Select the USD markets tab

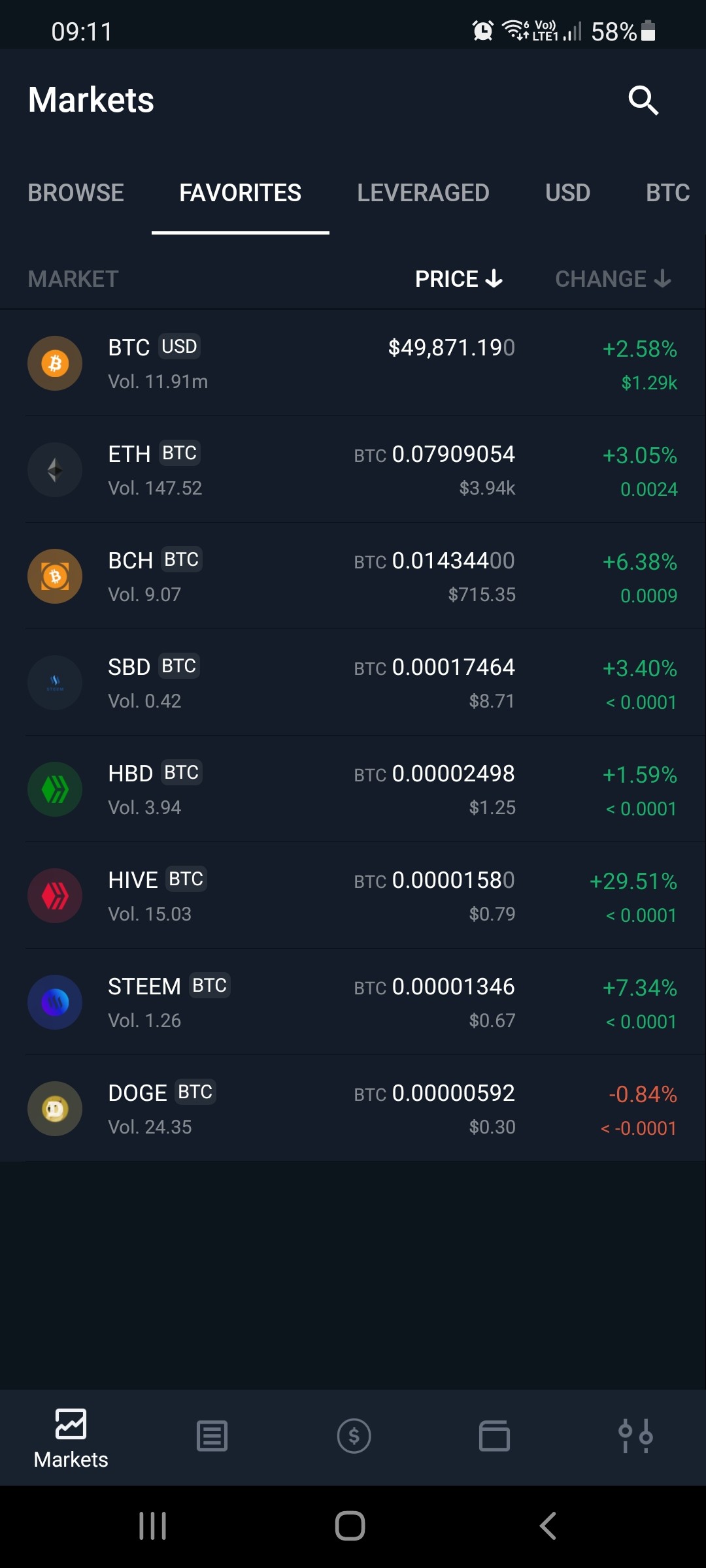coord(567,193)
